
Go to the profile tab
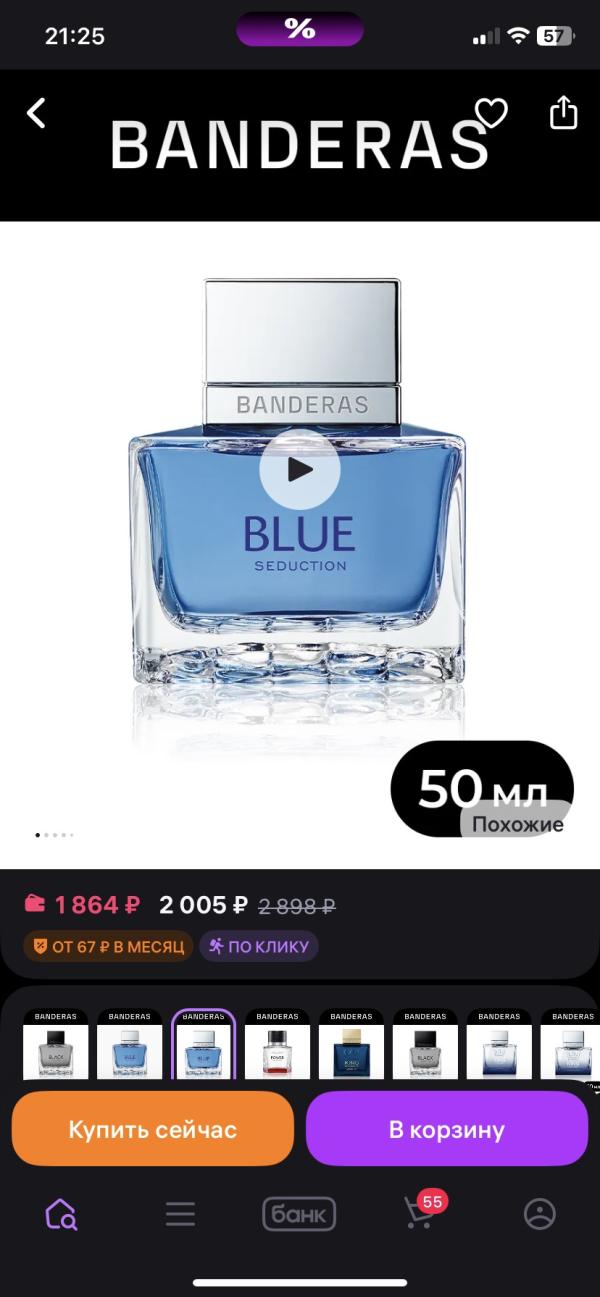[540, 1214]
